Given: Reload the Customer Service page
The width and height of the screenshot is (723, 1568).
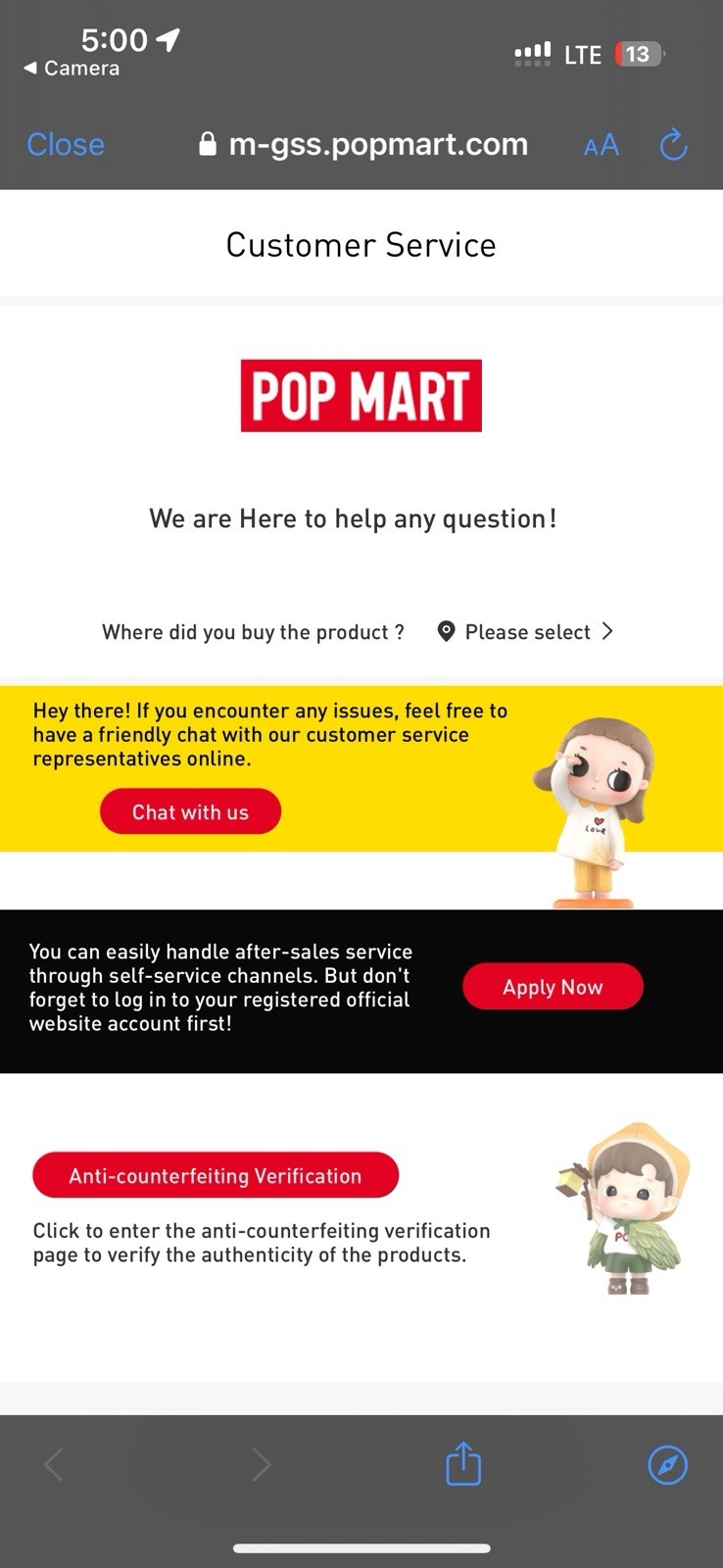Looking at the screenshot, I should point(673,145).
